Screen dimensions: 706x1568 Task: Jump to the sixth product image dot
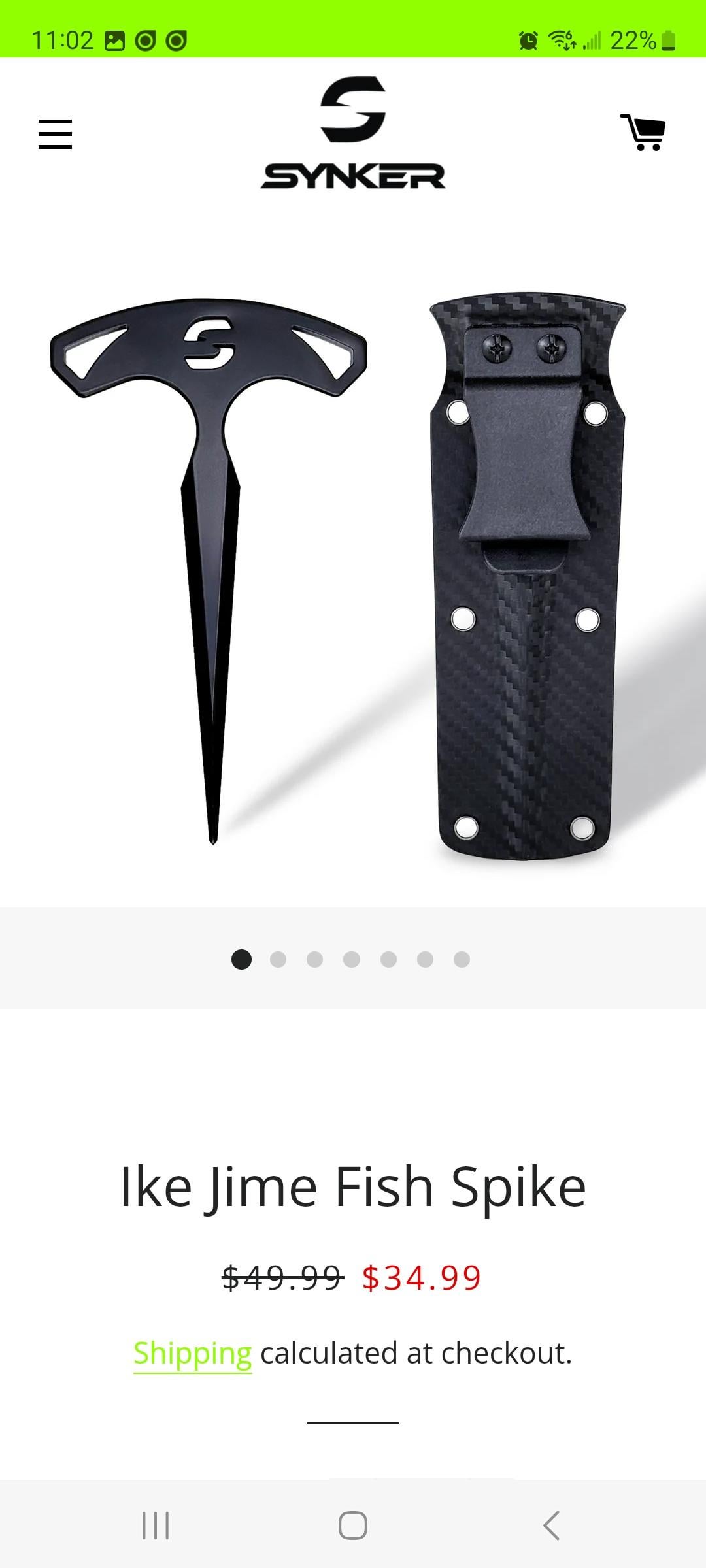pyautogui.click(x=425, y=959)
